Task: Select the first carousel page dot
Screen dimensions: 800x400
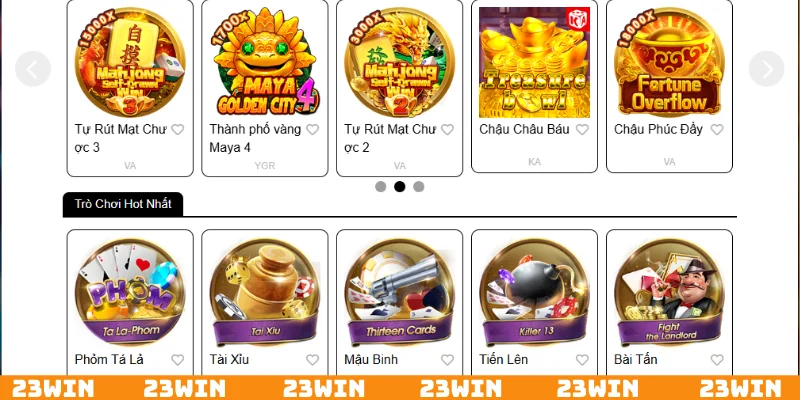Action: pos(381,186)
